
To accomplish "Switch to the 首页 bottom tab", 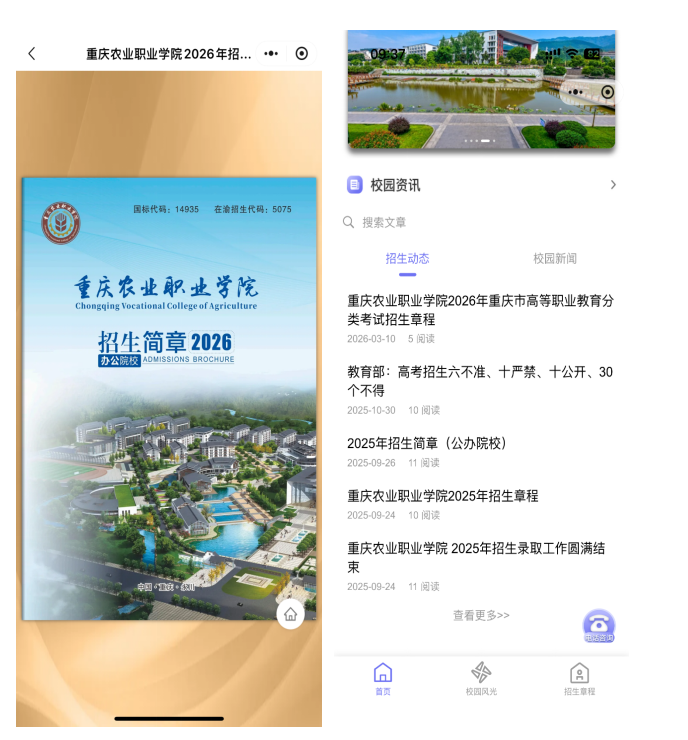I will 383,677.
